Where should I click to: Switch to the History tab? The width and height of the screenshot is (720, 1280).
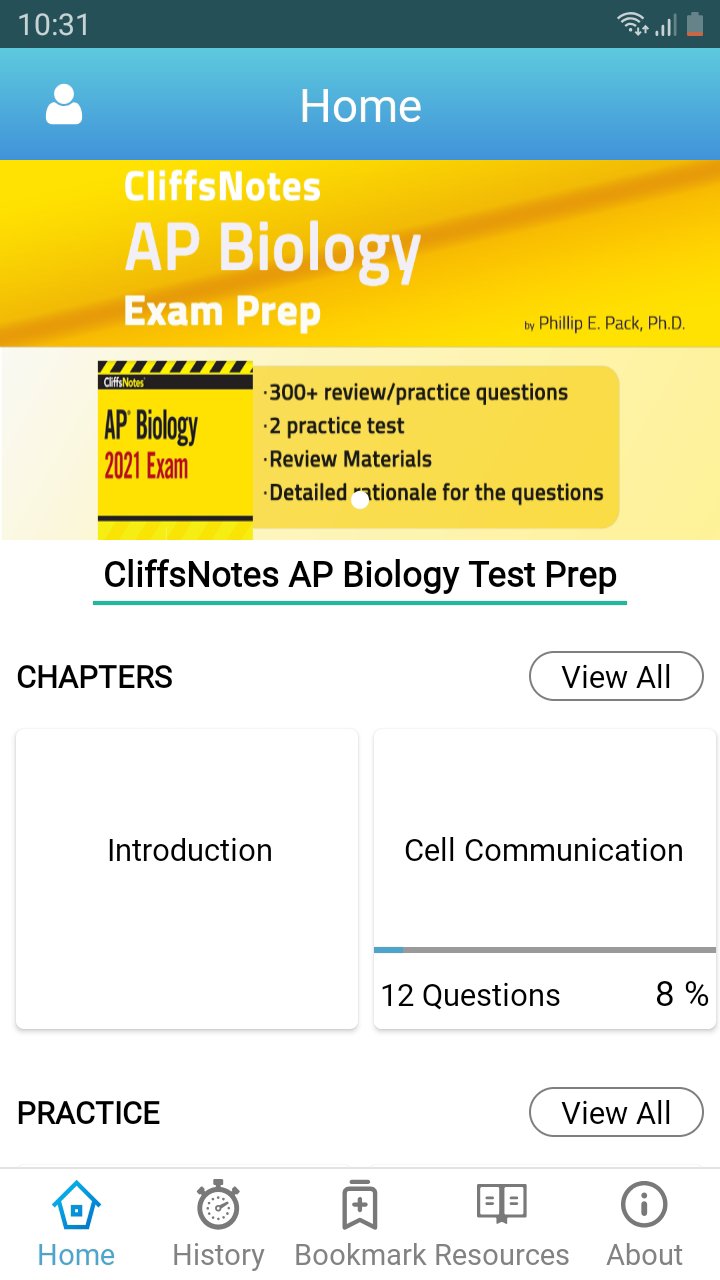(x=218, y=1224)
